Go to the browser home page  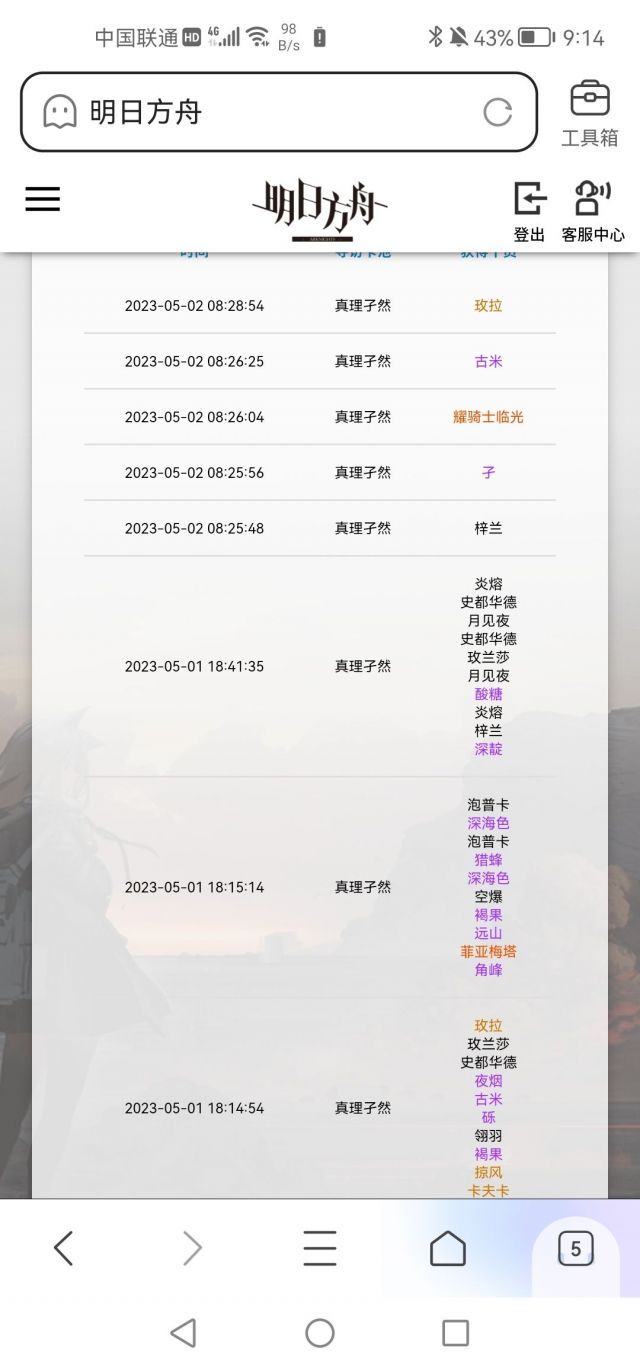pyautogui.click(x=447, y=1248)
